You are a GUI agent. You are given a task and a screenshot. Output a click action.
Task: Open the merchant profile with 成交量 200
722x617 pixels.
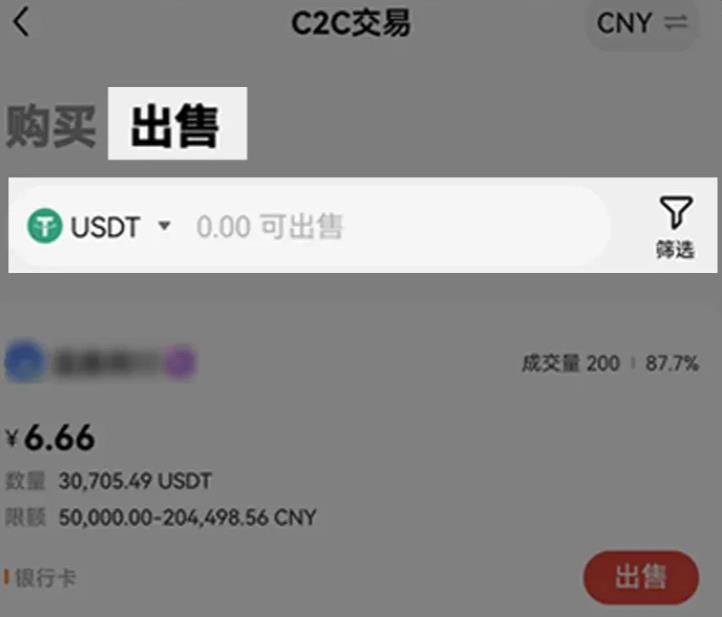pyautogui.click(x=100, y=362)
